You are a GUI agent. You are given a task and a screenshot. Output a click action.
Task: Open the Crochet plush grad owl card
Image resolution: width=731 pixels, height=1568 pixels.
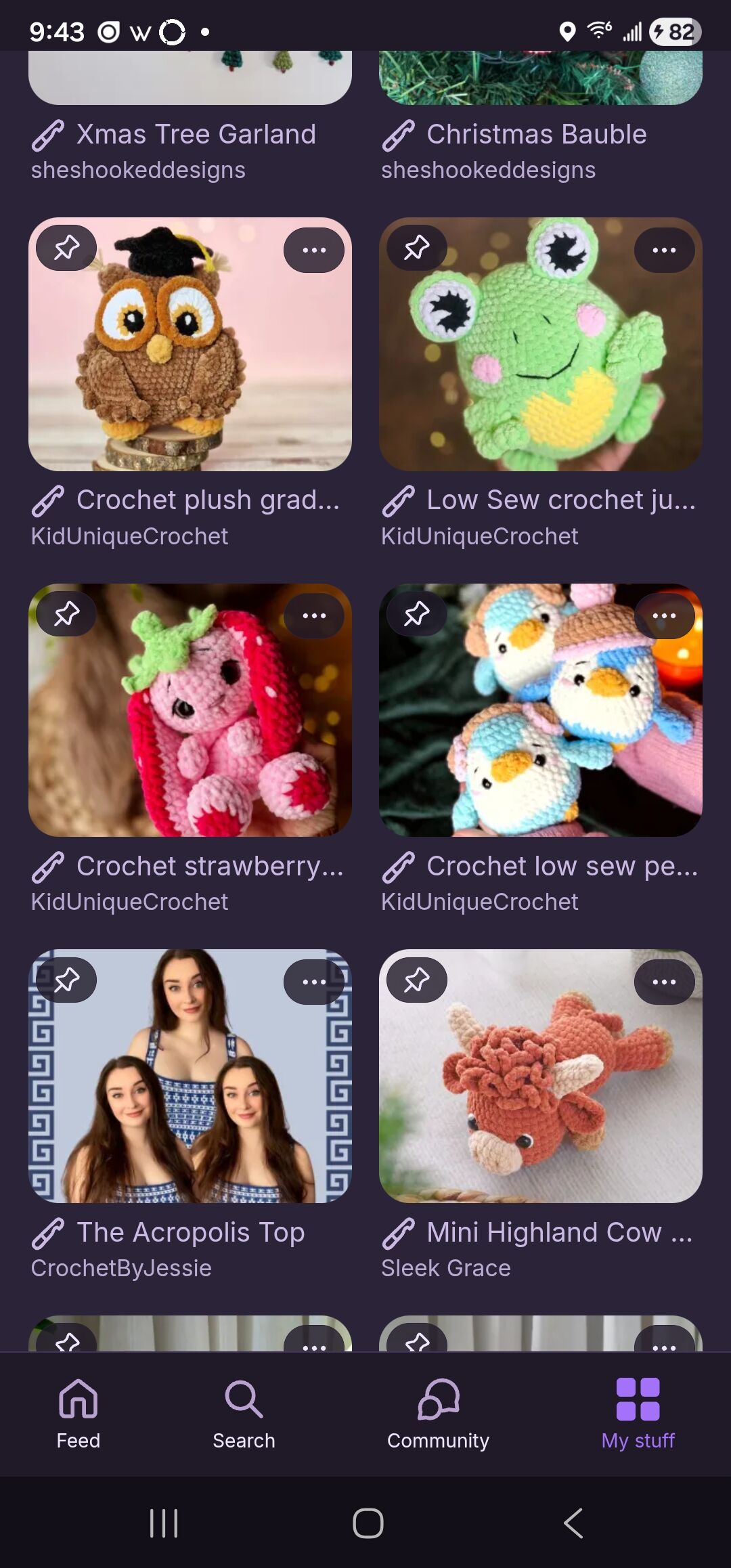tap(190, 352)
